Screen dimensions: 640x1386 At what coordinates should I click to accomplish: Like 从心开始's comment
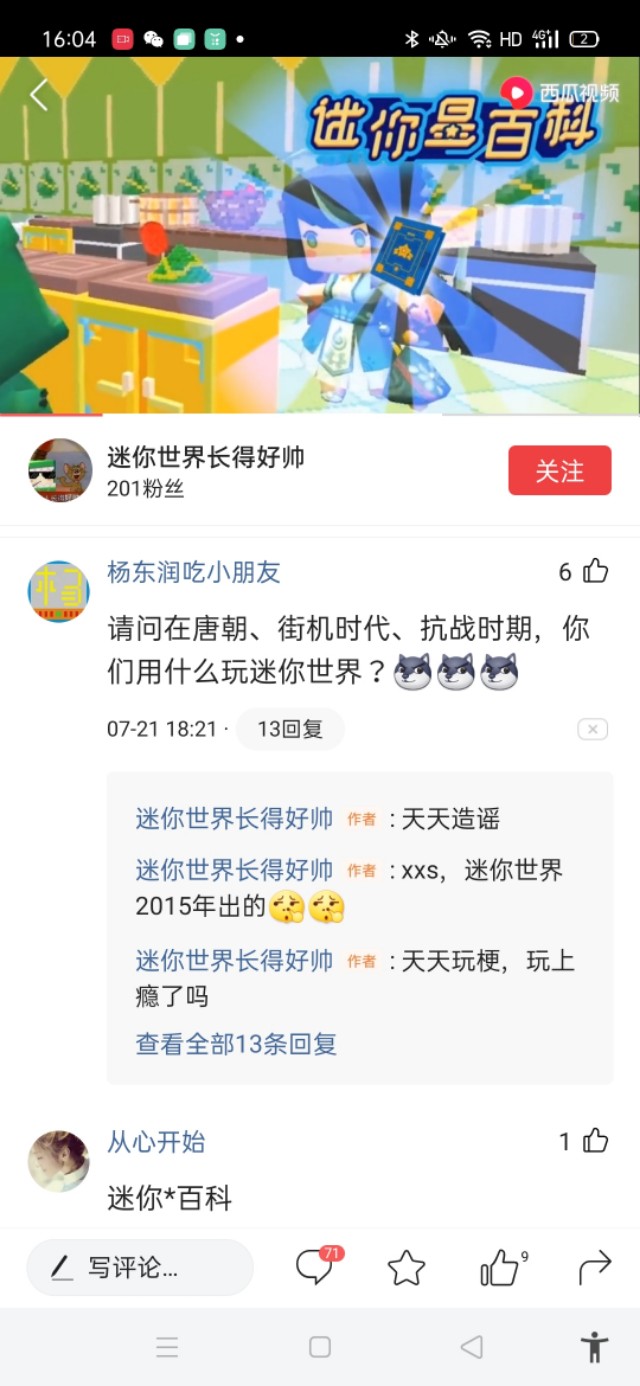(x=596, y=1141)
